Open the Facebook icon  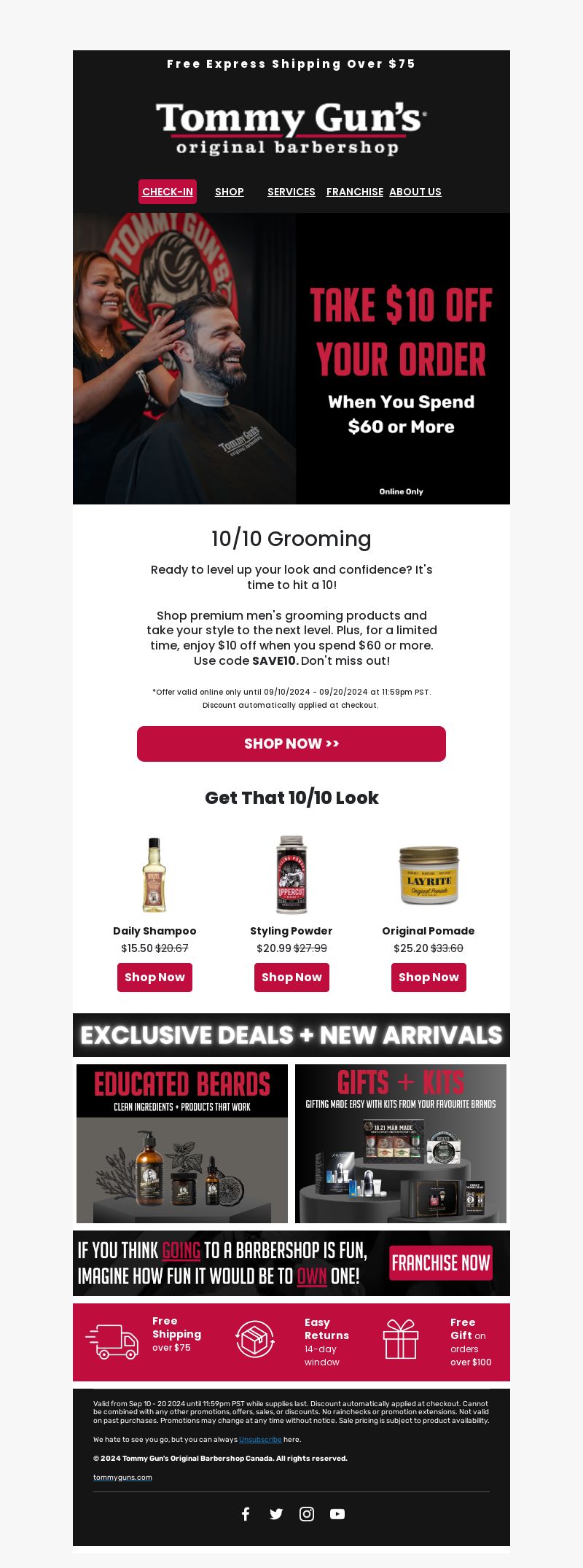246,1514
